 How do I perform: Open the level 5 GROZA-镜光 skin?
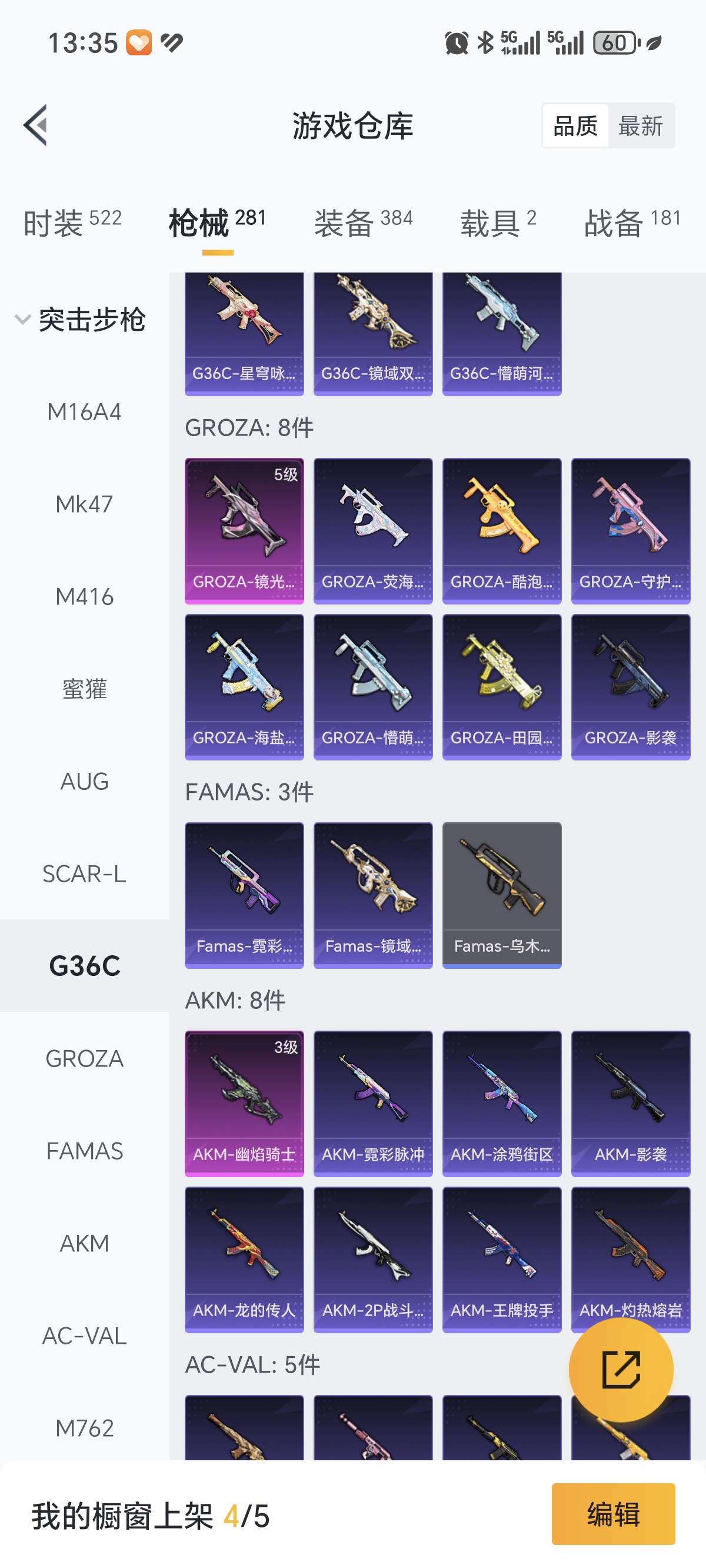coord(244,531)
